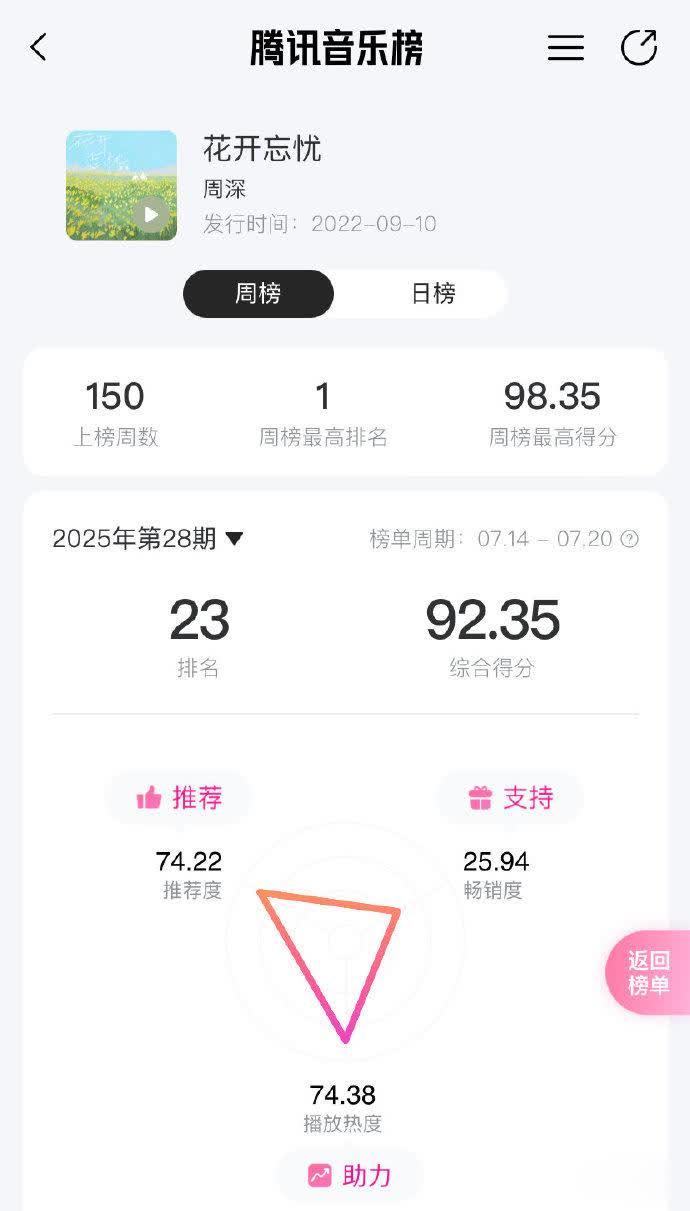Image resolution: width=690 pixels, height=1211 pixels.
Task: Tap the 推荐 recommend button
Action: tap(179, 798)
